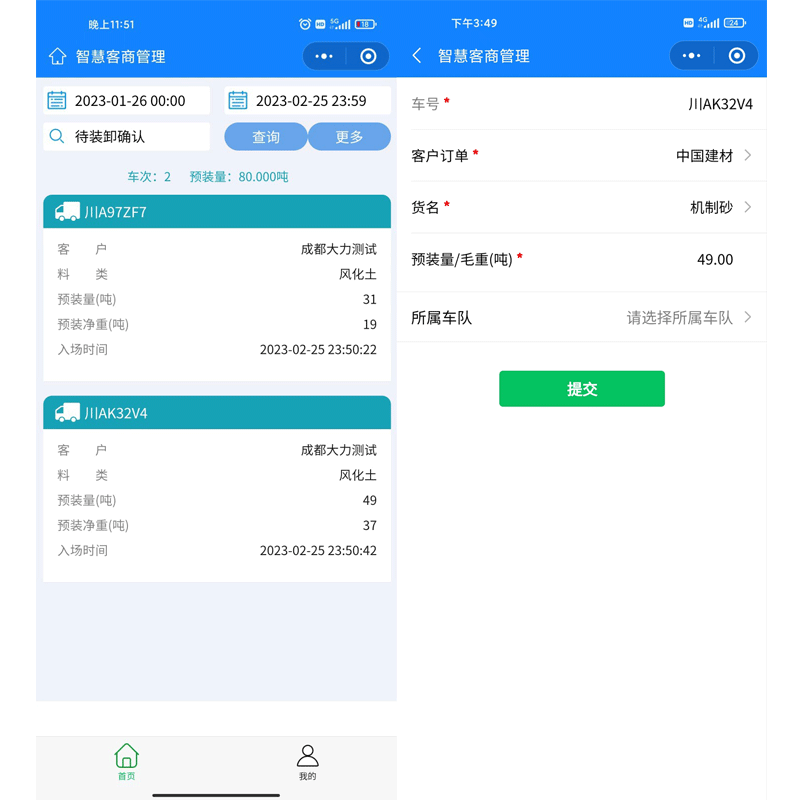Open the vehicle card 川A97ZF7
This screenshot has height=800, width=800.
[216, 212]
